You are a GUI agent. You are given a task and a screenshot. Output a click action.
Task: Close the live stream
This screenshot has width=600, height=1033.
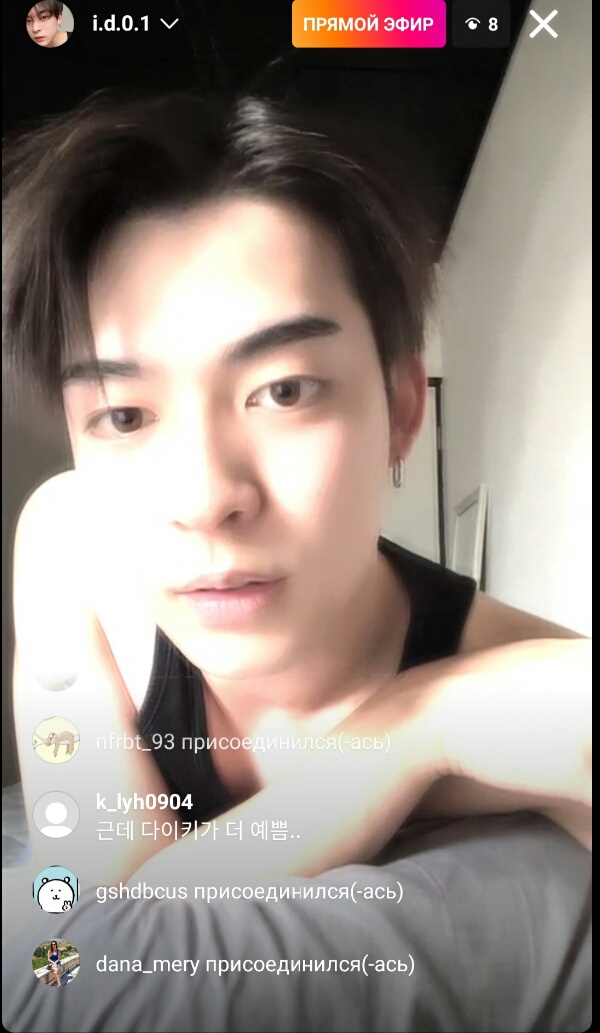click(x=543, y=24)
